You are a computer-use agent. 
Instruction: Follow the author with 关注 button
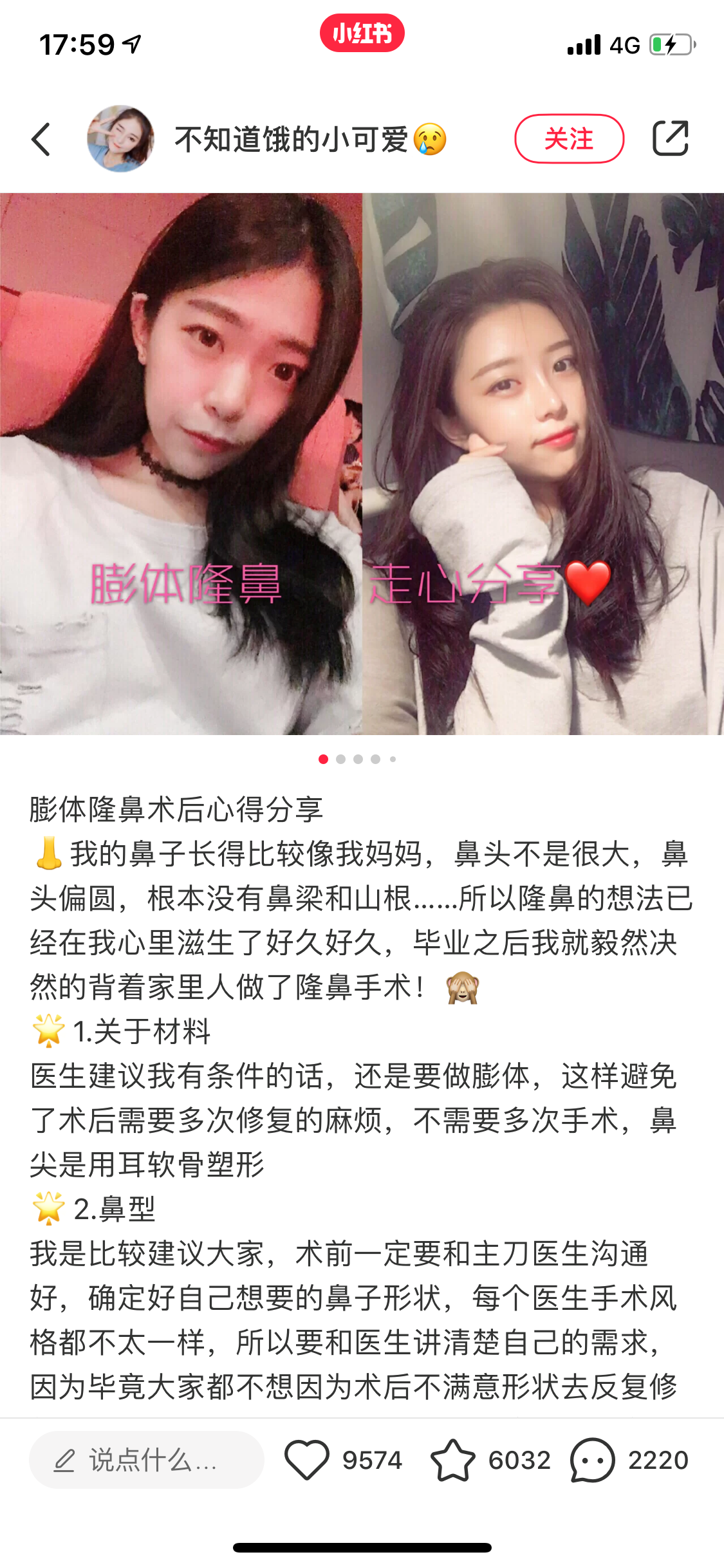(569, 138)
